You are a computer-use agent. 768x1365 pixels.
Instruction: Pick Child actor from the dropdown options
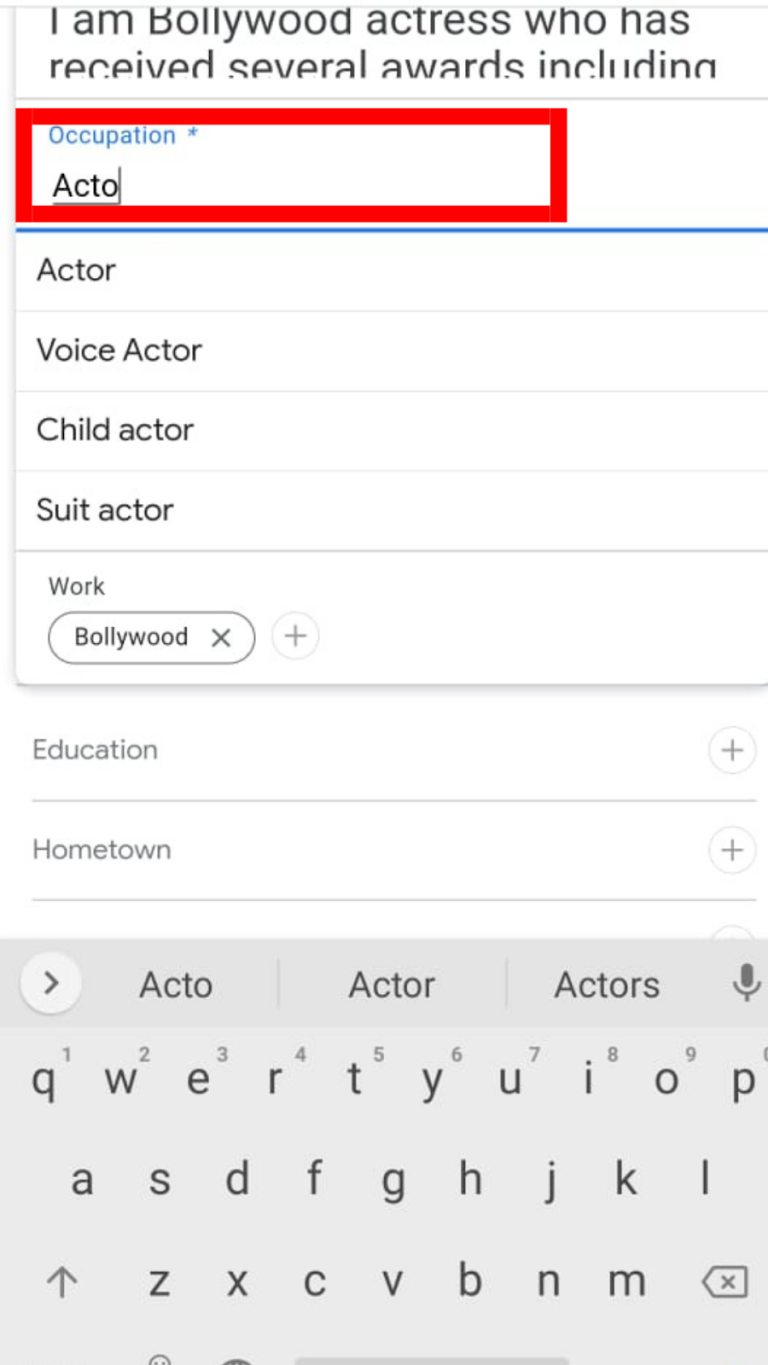pyautogui.click(x=114, y=430)
